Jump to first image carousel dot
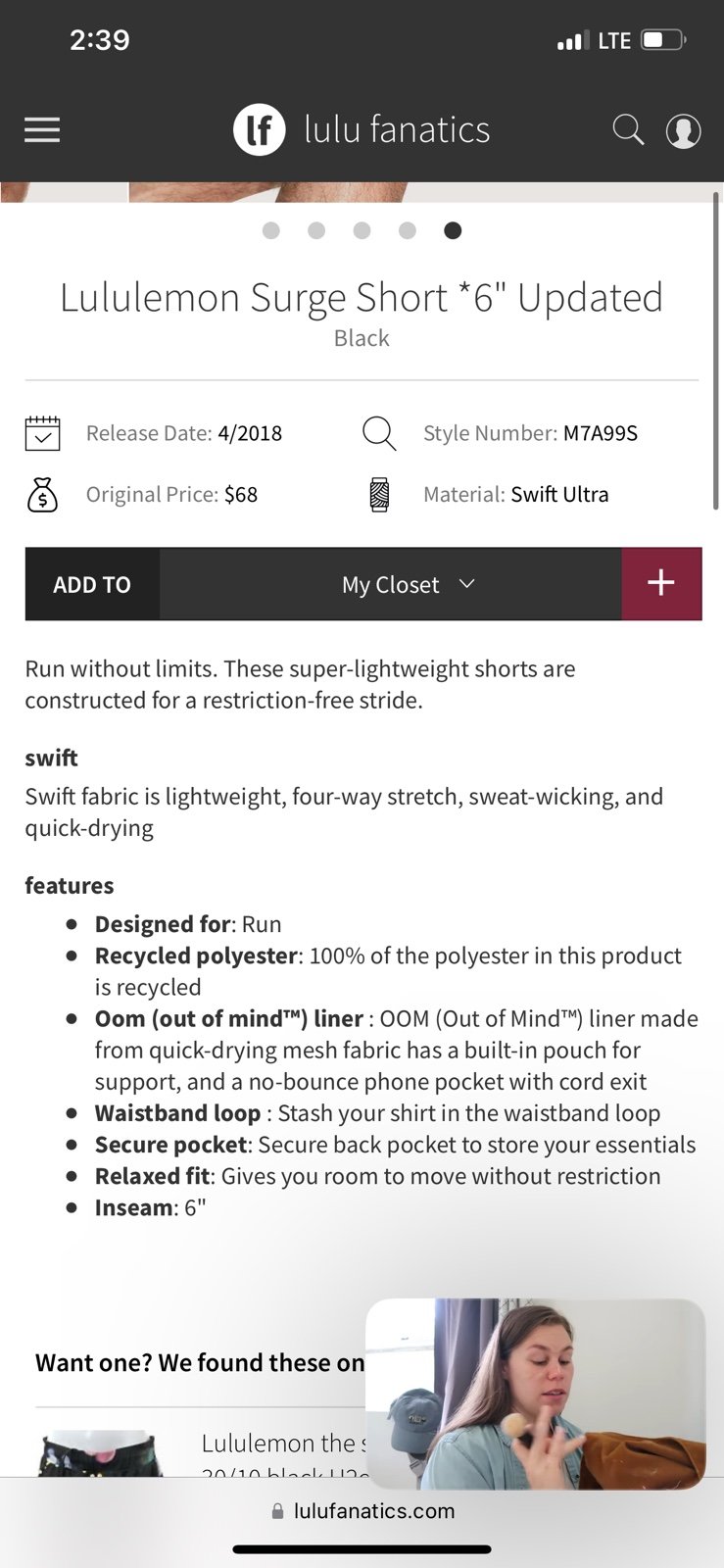The image size is (724, 1568). (271, 230)
